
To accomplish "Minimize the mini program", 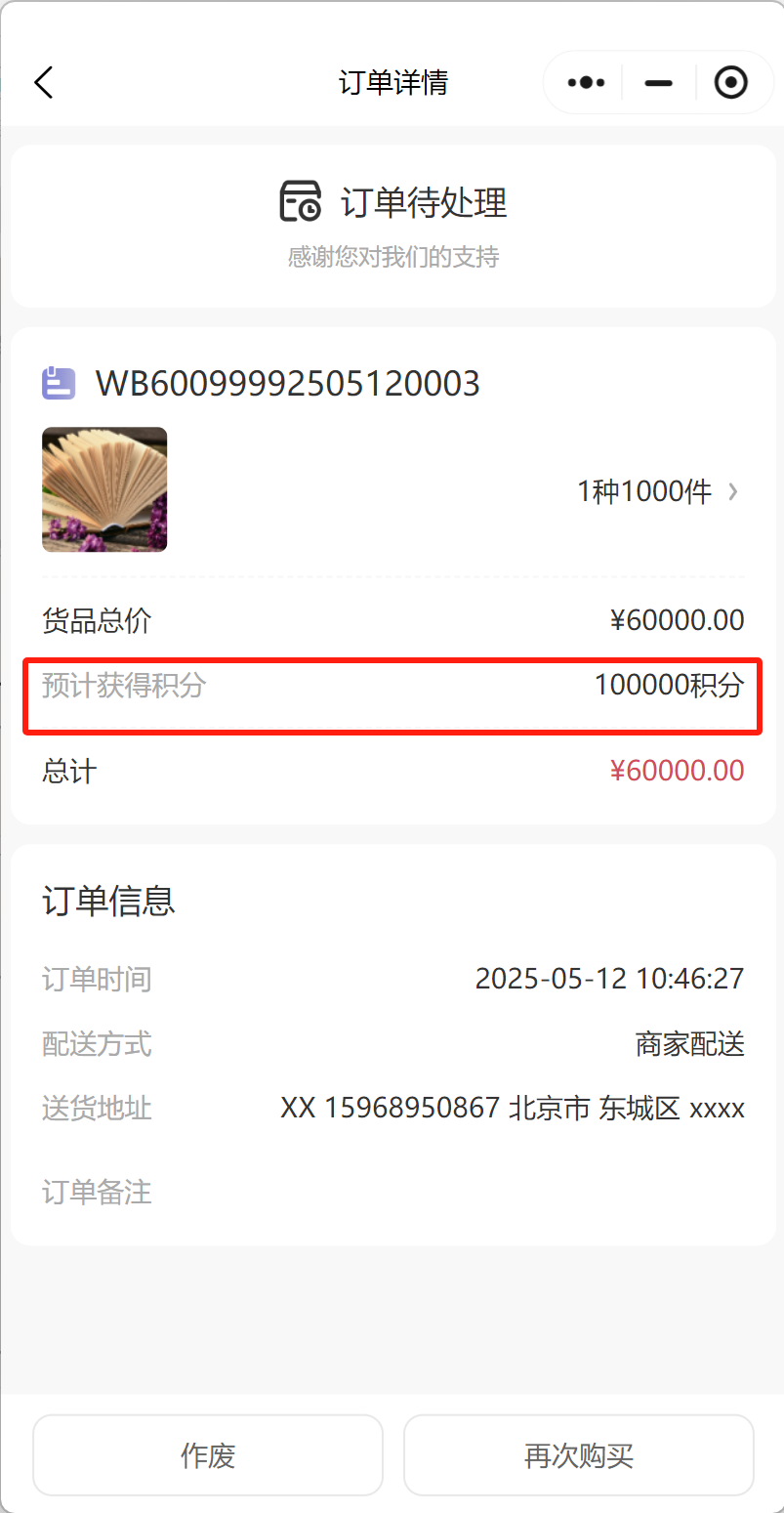I will [659, 83].
